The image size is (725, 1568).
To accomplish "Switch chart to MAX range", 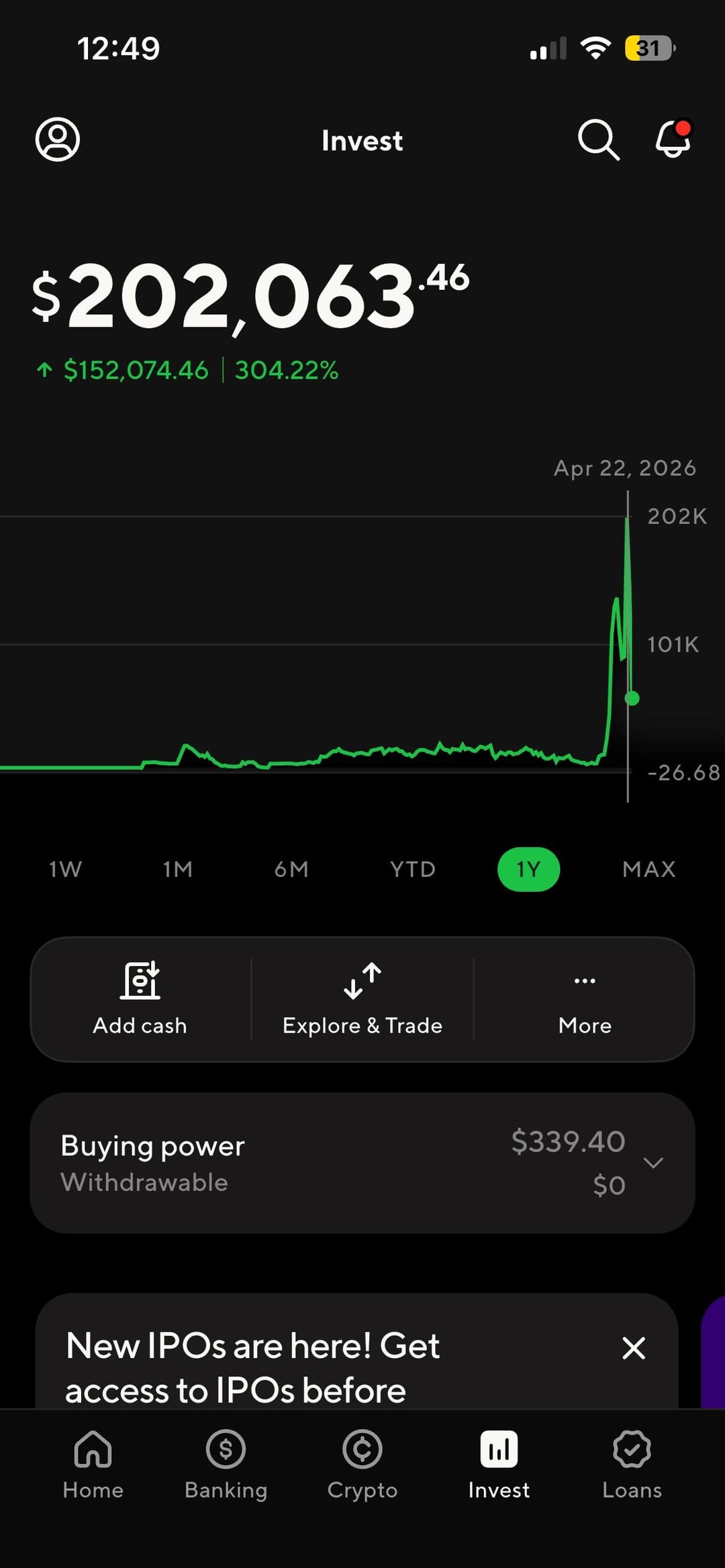I will 648,870.
